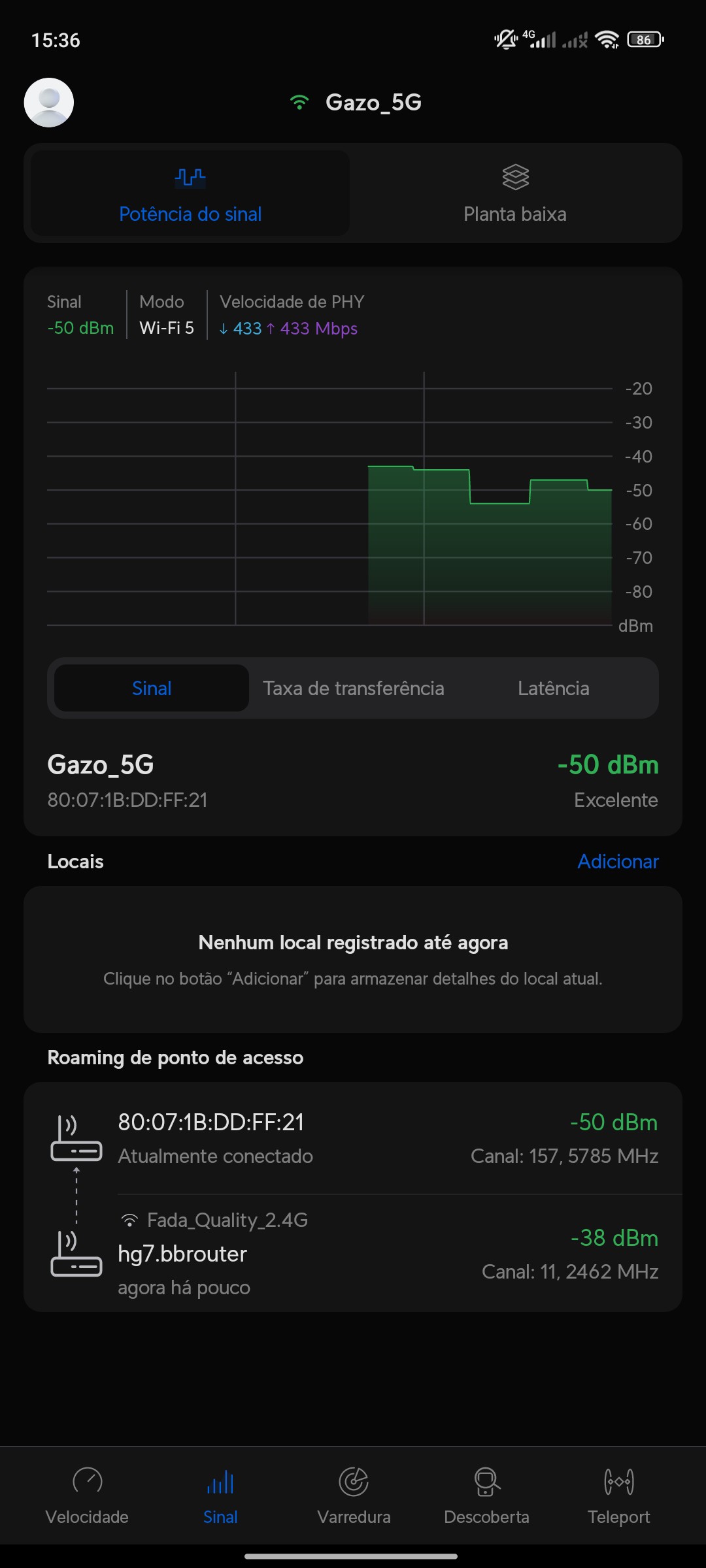Open the hg7.bbrouter access point row
The image size is (706, 1568).
pyautogui.click(x=353, y=1253)
